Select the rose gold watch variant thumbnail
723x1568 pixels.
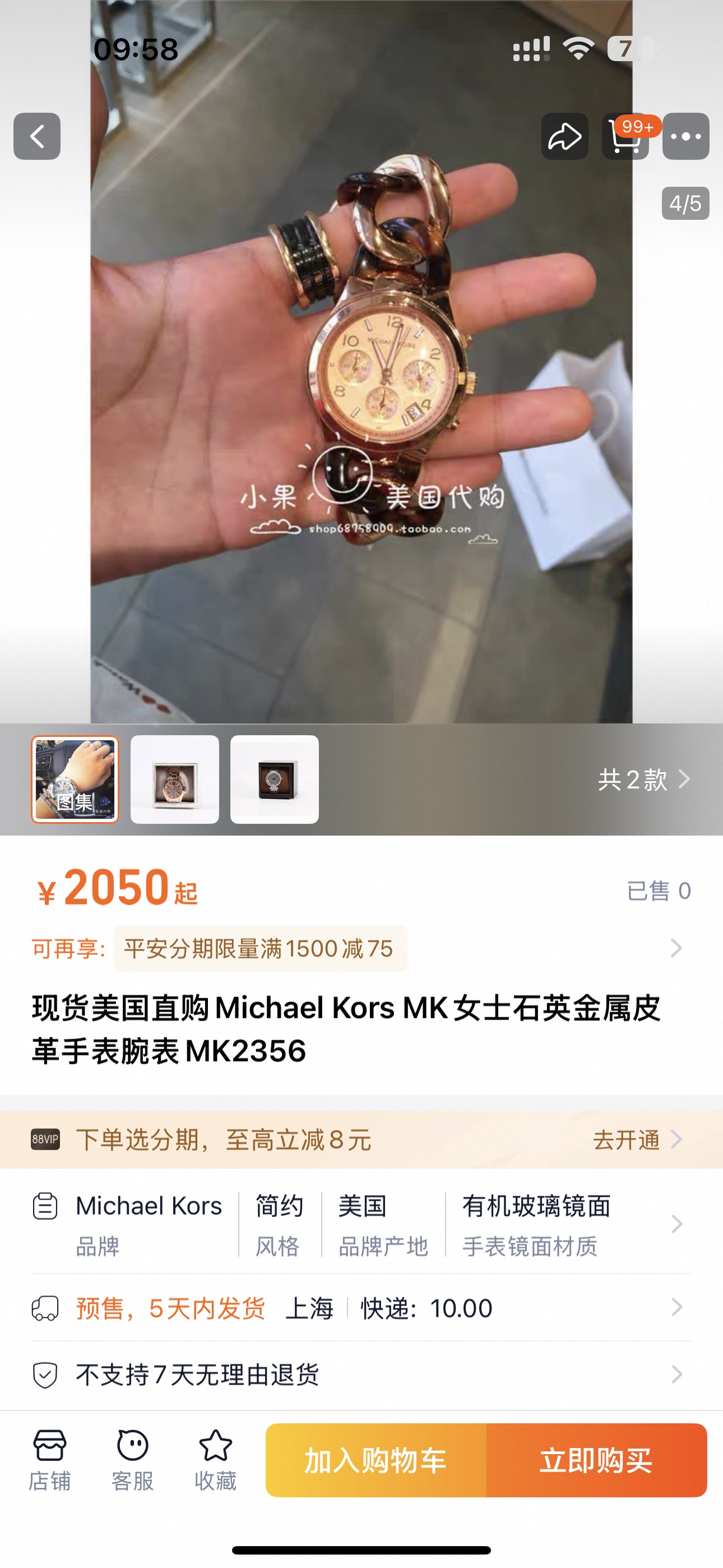click(175, 779)
